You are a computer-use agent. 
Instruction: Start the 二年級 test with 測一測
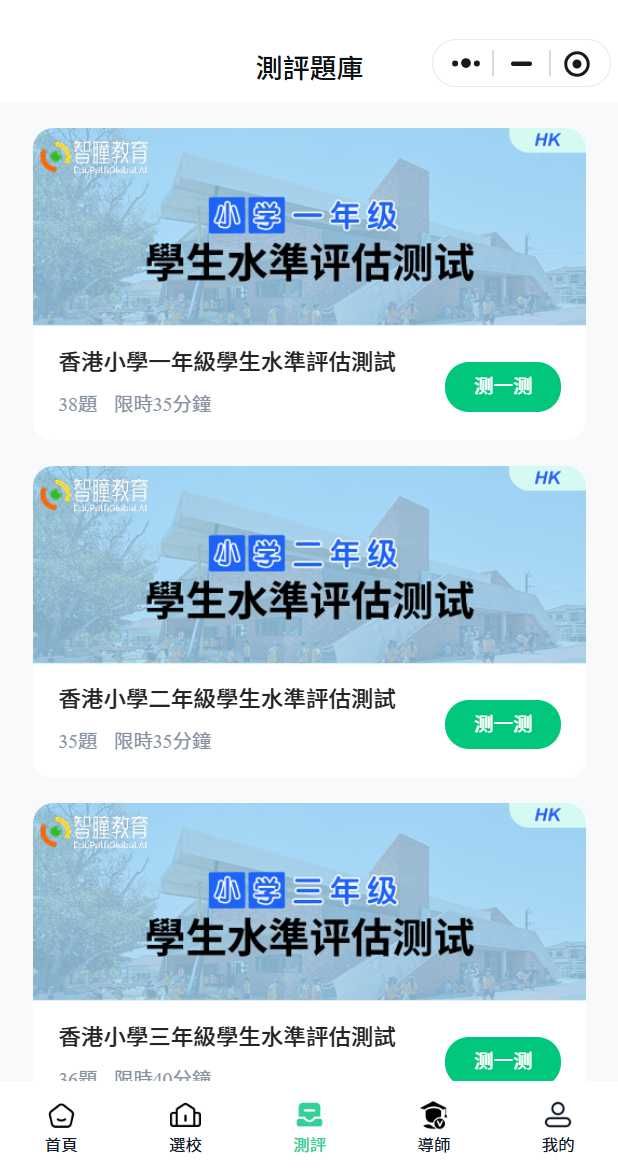tap(502, 725)
